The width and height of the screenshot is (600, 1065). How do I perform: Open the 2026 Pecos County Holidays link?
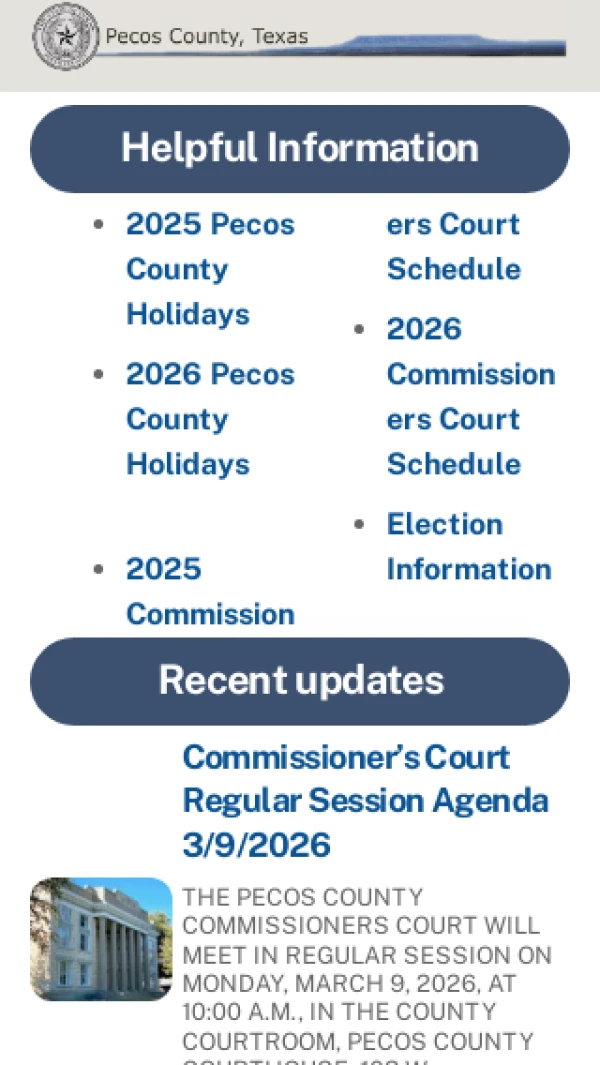(210, 418)
